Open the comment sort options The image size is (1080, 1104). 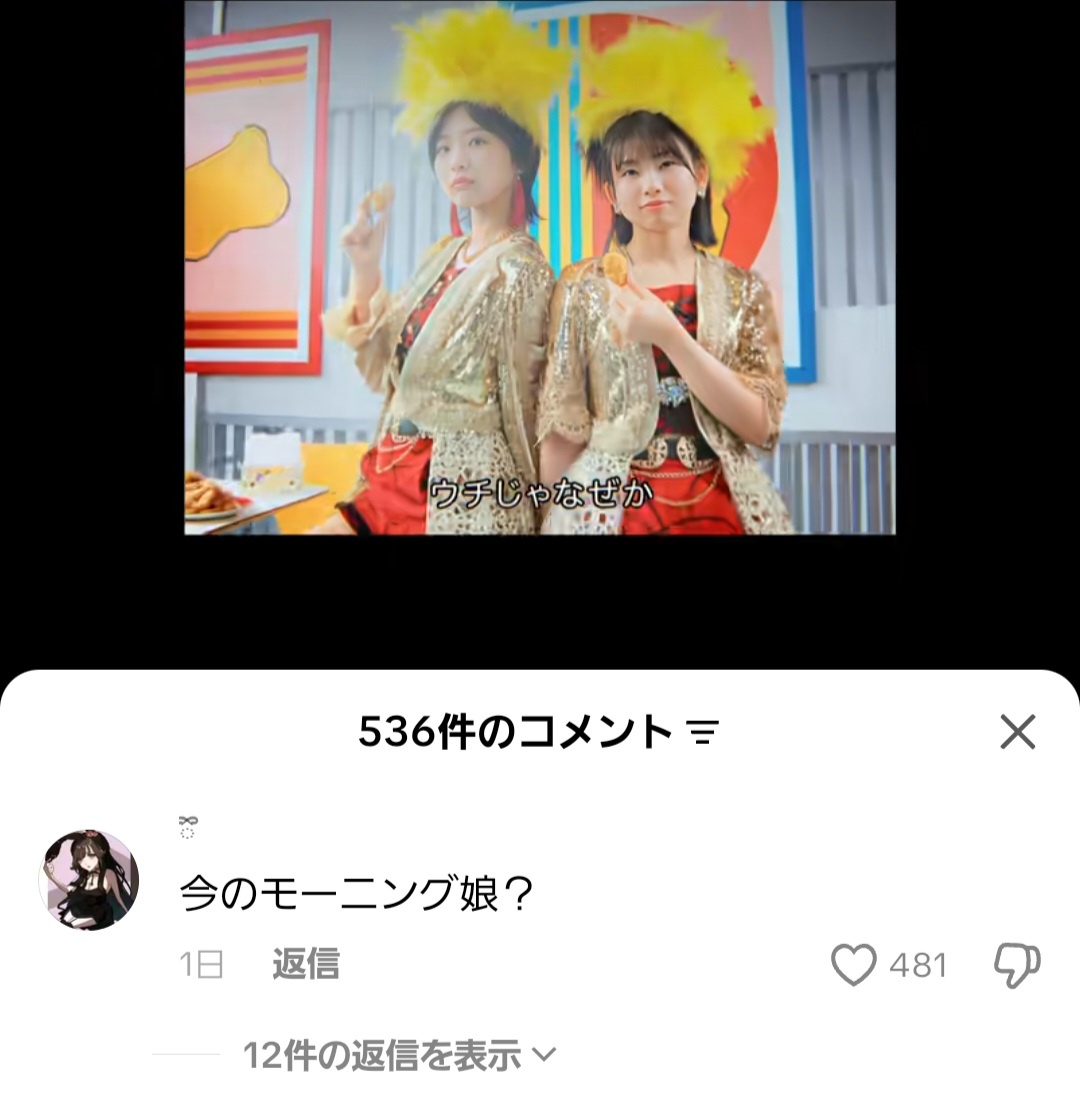(x=703, y=734)
